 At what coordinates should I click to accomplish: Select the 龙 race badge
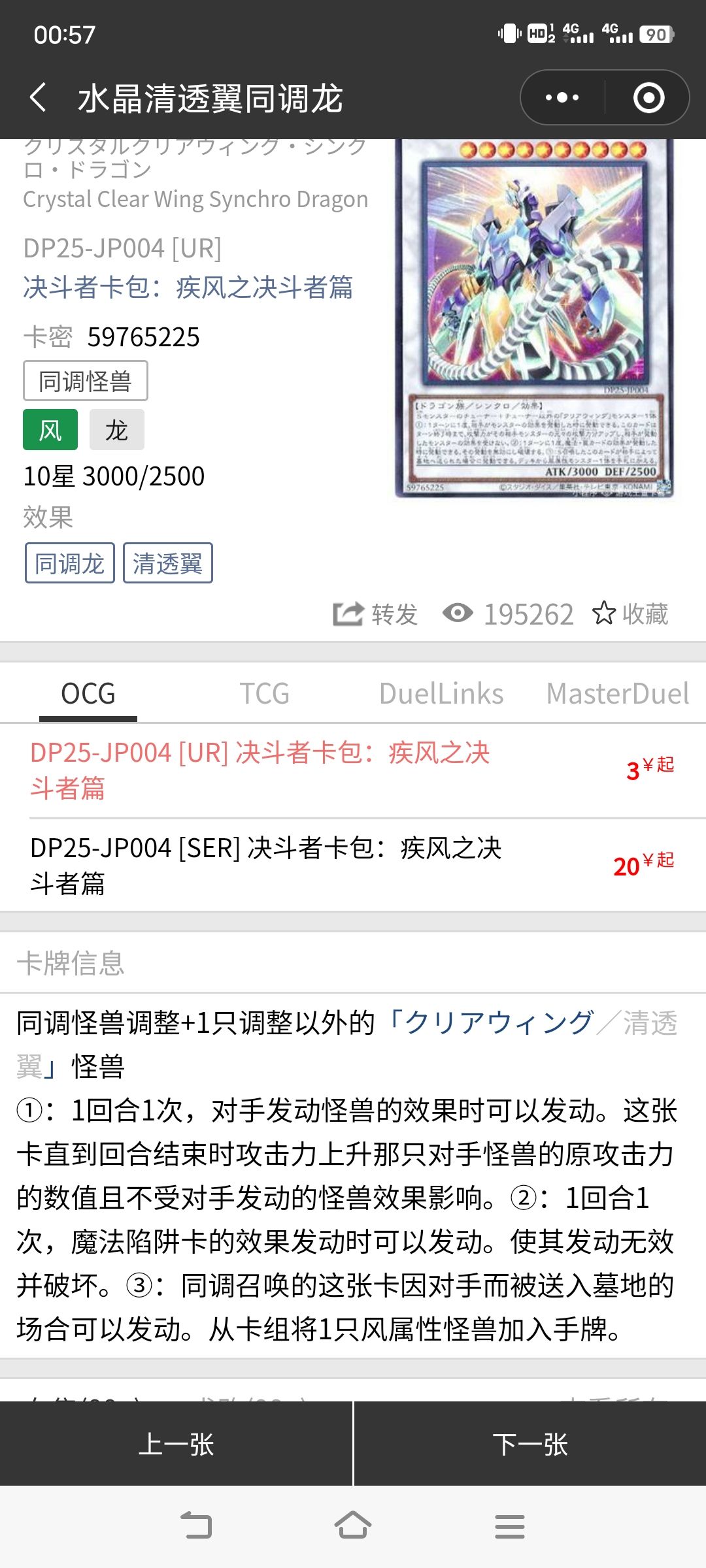click(x=116, y=429)
